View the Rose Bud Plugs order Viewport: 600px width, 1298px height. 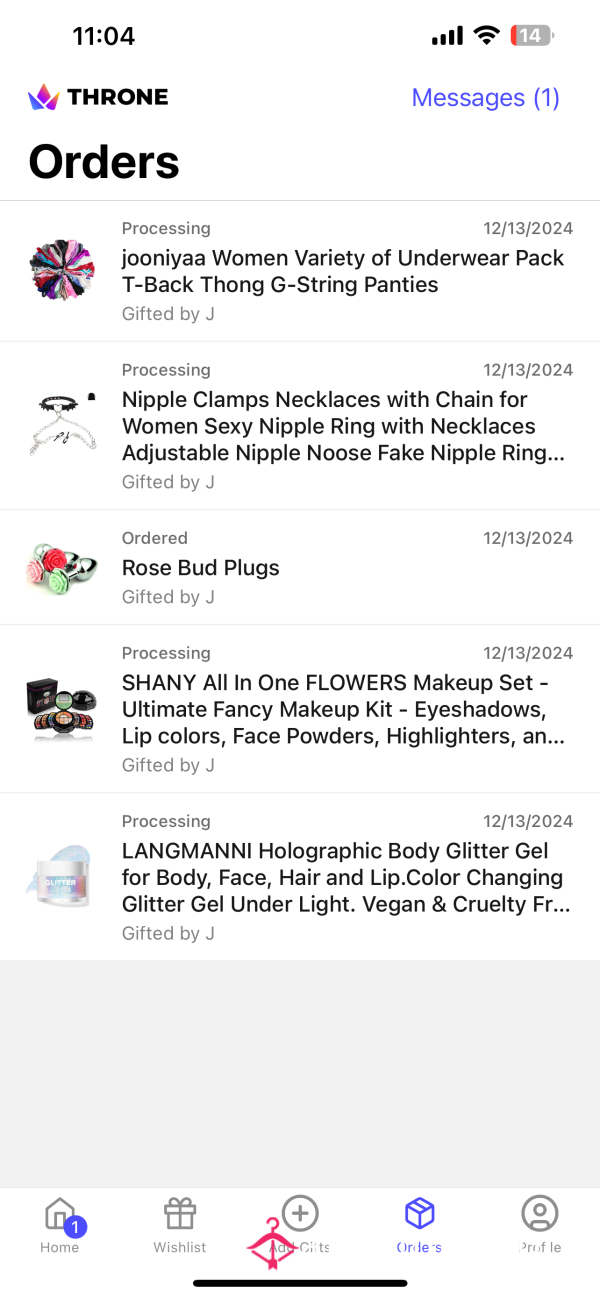pyautogui.click(x=300, y=567)
